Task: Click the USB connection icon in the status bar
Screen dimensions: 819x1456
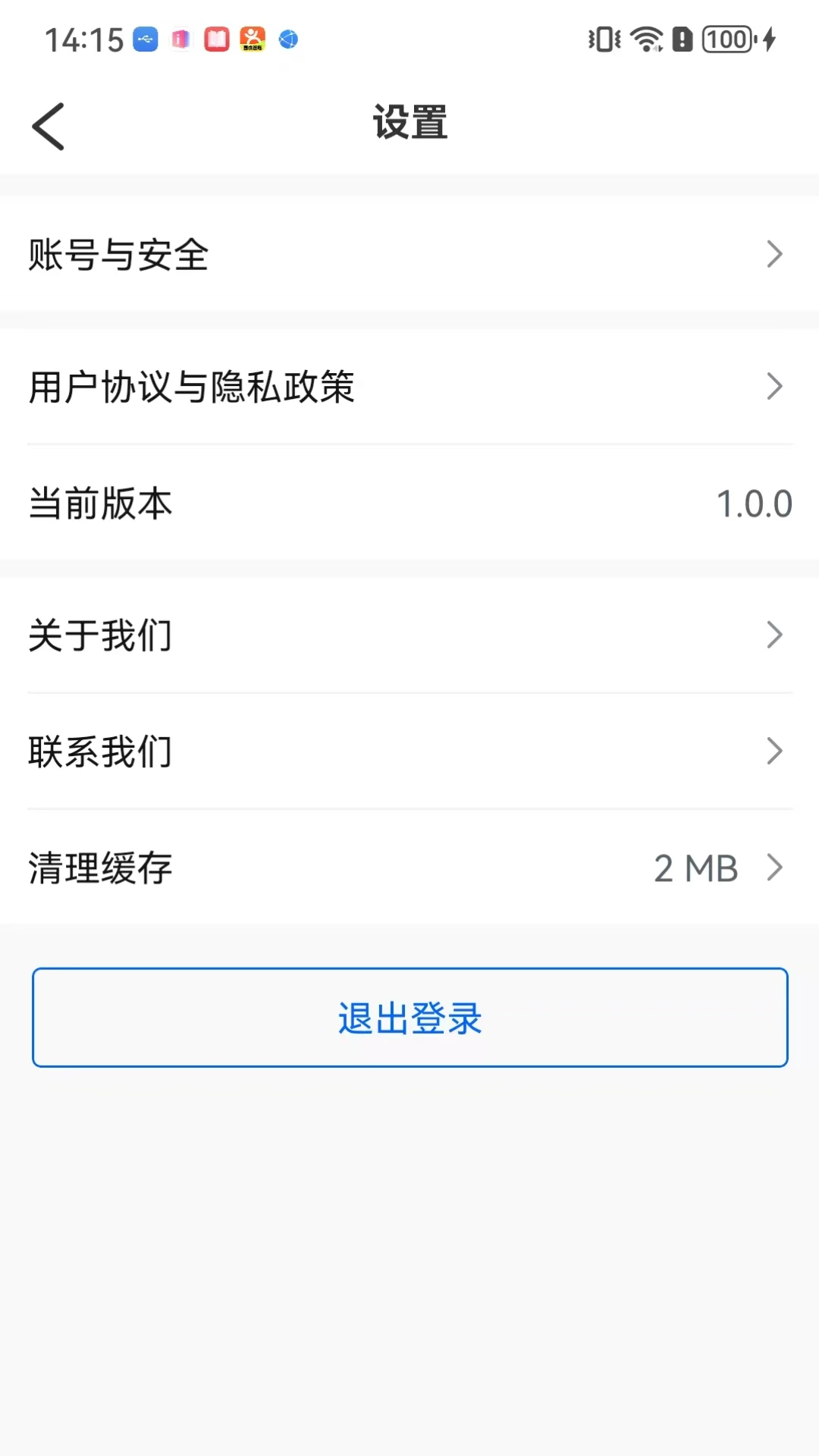Action: 145,38
